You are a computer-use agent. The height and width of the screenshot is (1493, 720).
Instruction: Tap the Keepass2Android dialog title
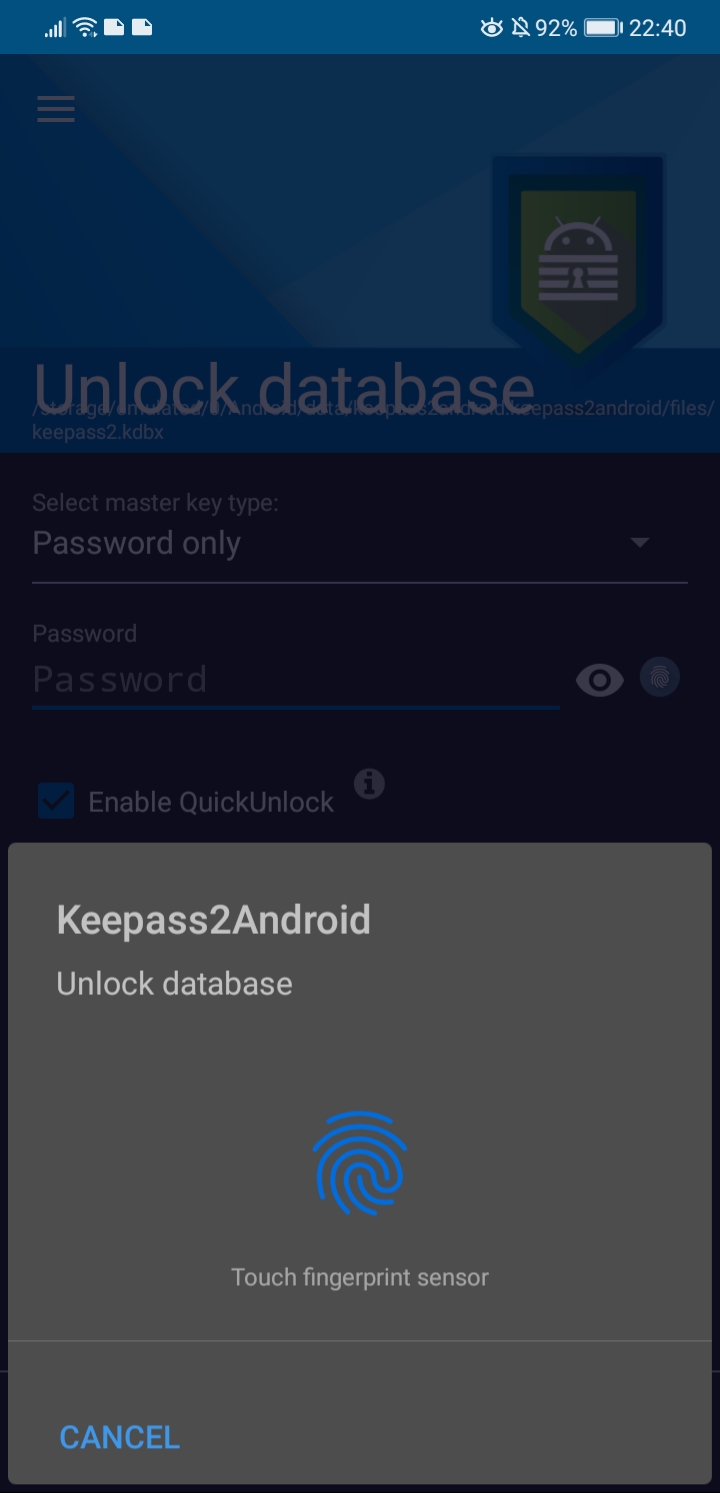214,919
